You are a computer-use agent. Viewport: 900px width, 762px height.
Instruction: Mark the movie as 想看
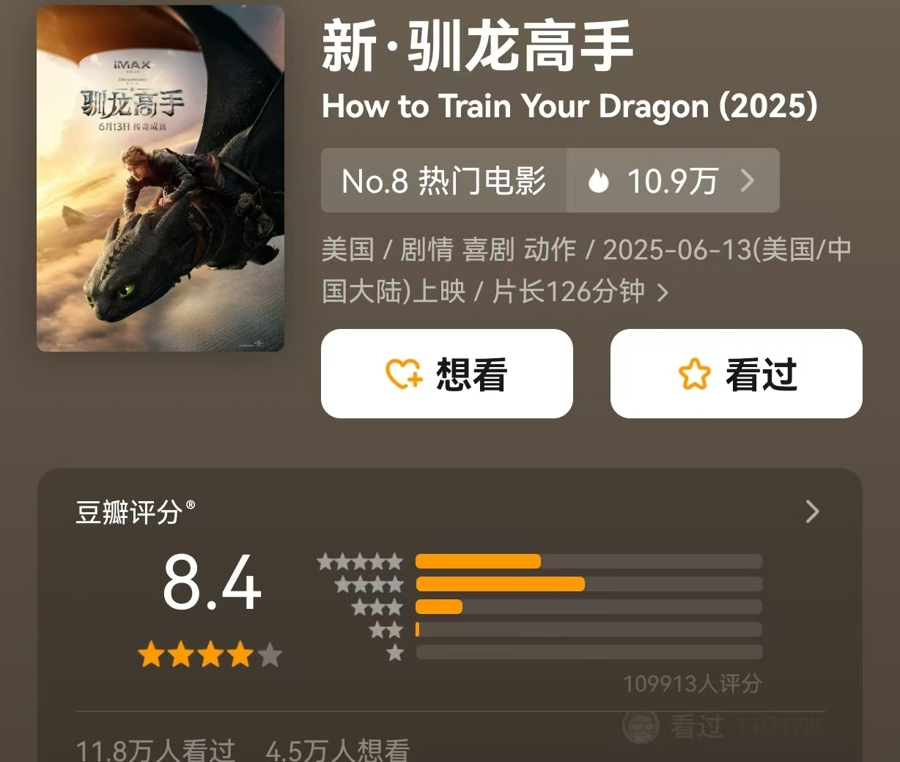click(446, 374)
